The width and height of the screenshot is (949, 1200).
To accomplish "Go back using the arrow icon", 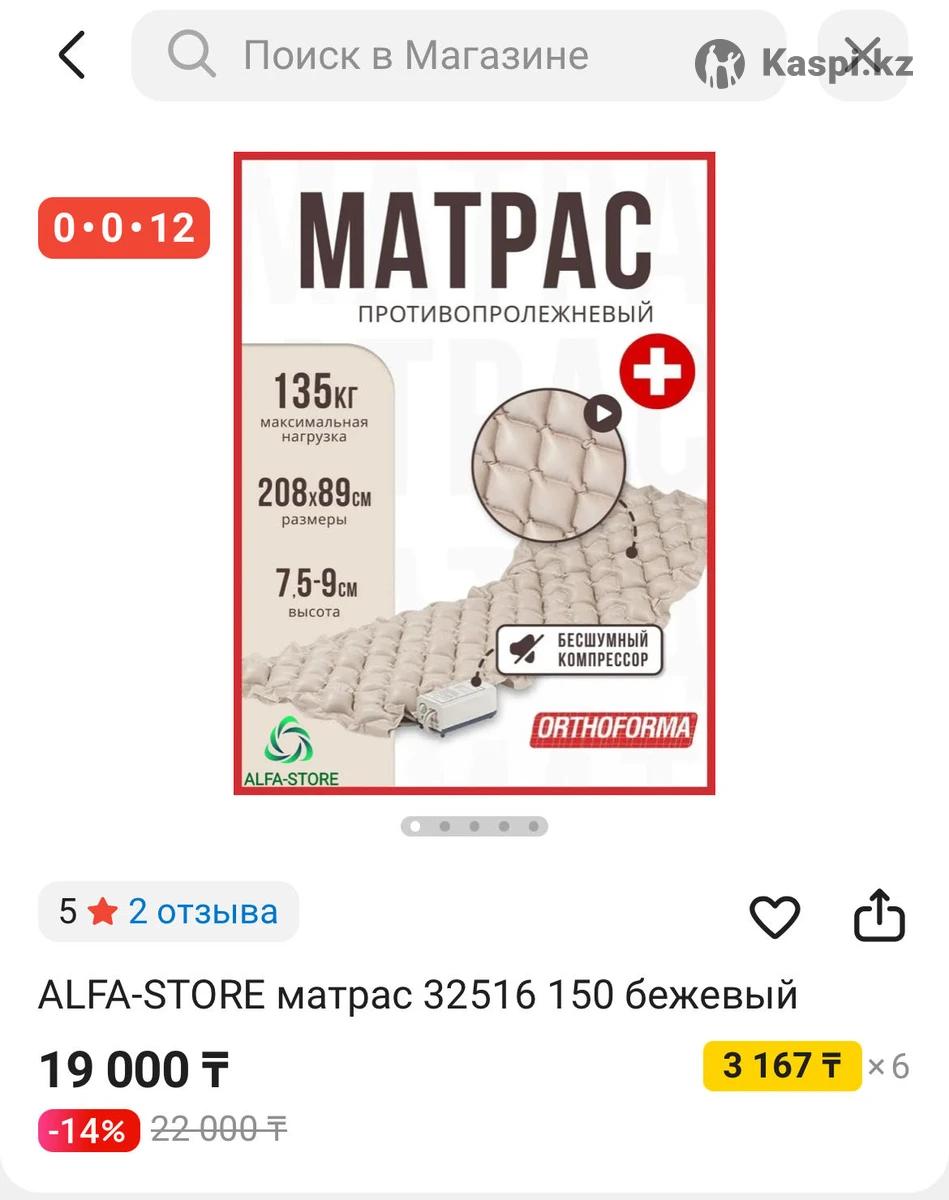I will pos(72,55).
